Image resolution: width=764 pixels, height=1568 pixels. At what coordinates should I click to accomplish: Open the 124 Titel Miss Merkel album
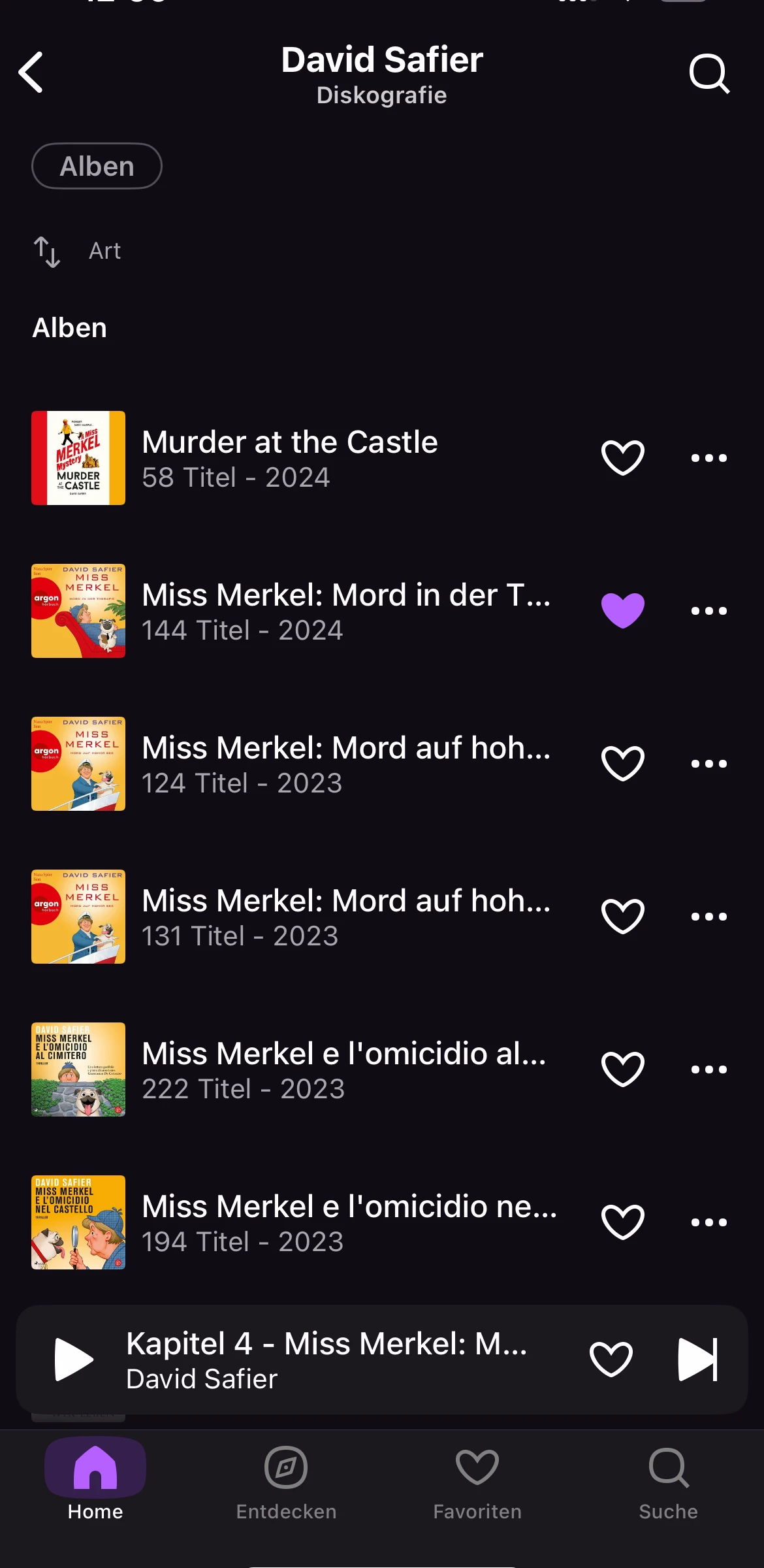[346, 764]
